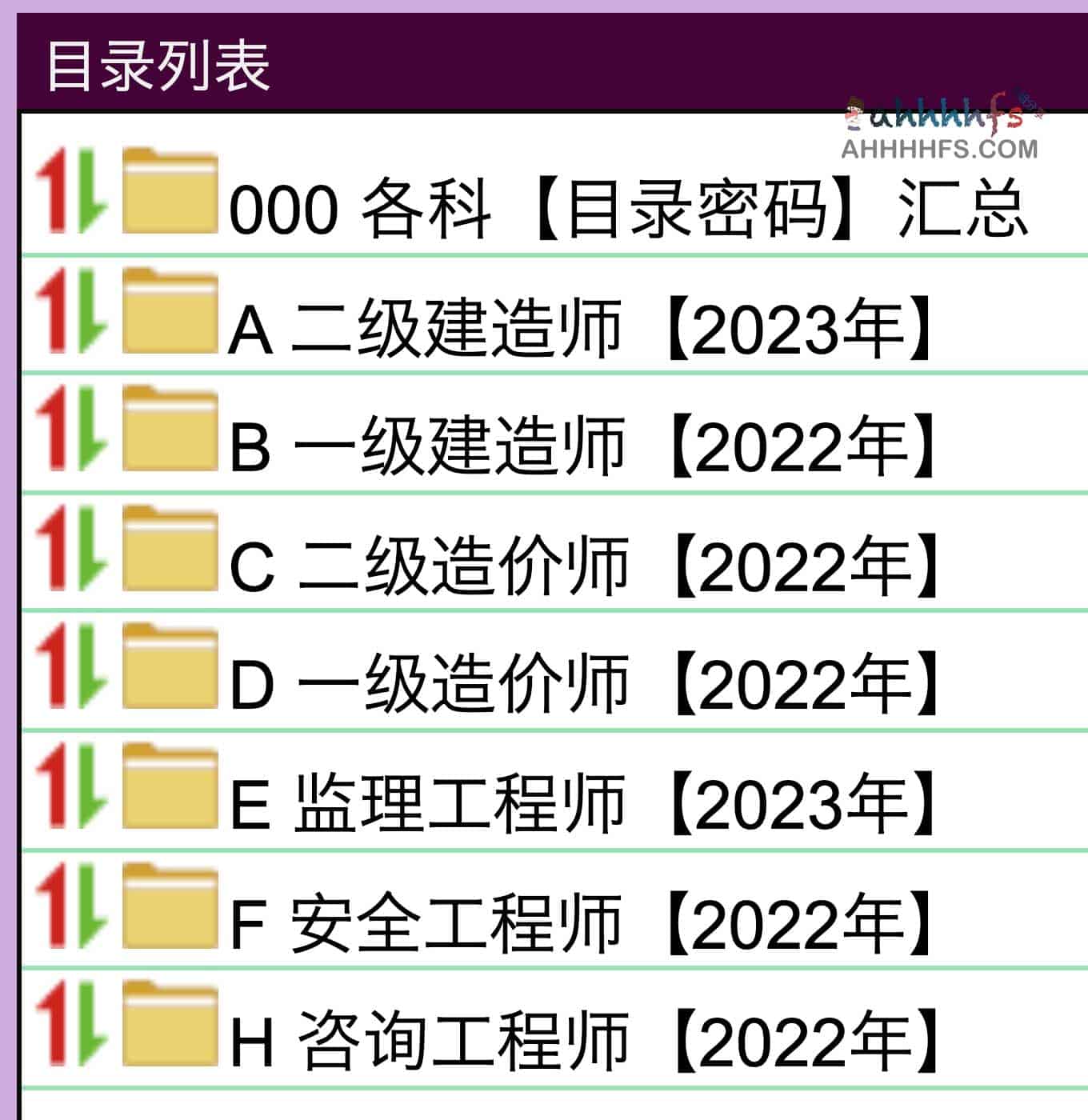Click the ahhhhfs logo image
This screenshot has width=1088, height=1120.
pyautogui.click(x=944, y=112)
